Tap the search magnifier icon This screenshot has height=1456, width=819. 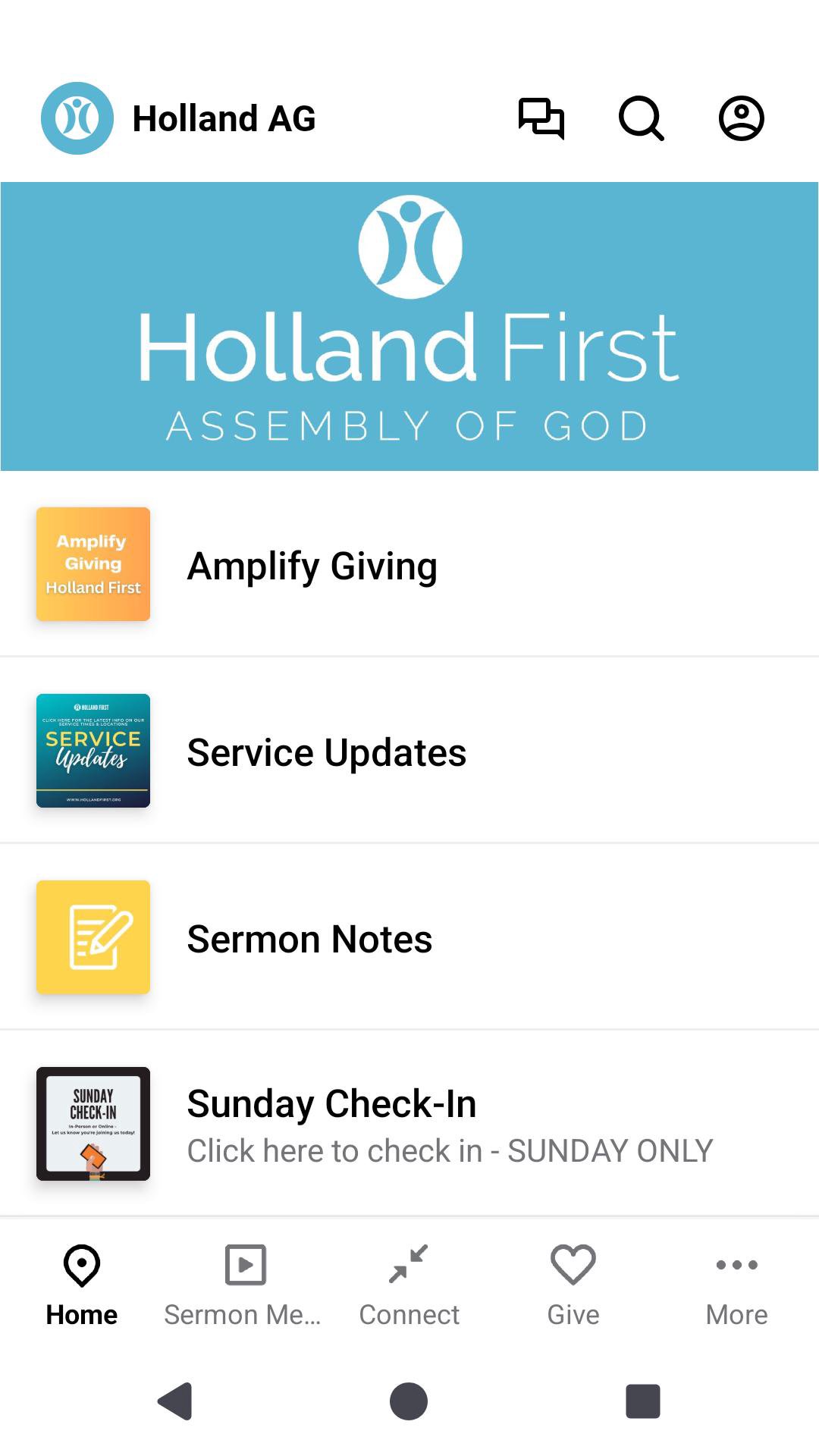pyautogui.click(x=642, y=118)
